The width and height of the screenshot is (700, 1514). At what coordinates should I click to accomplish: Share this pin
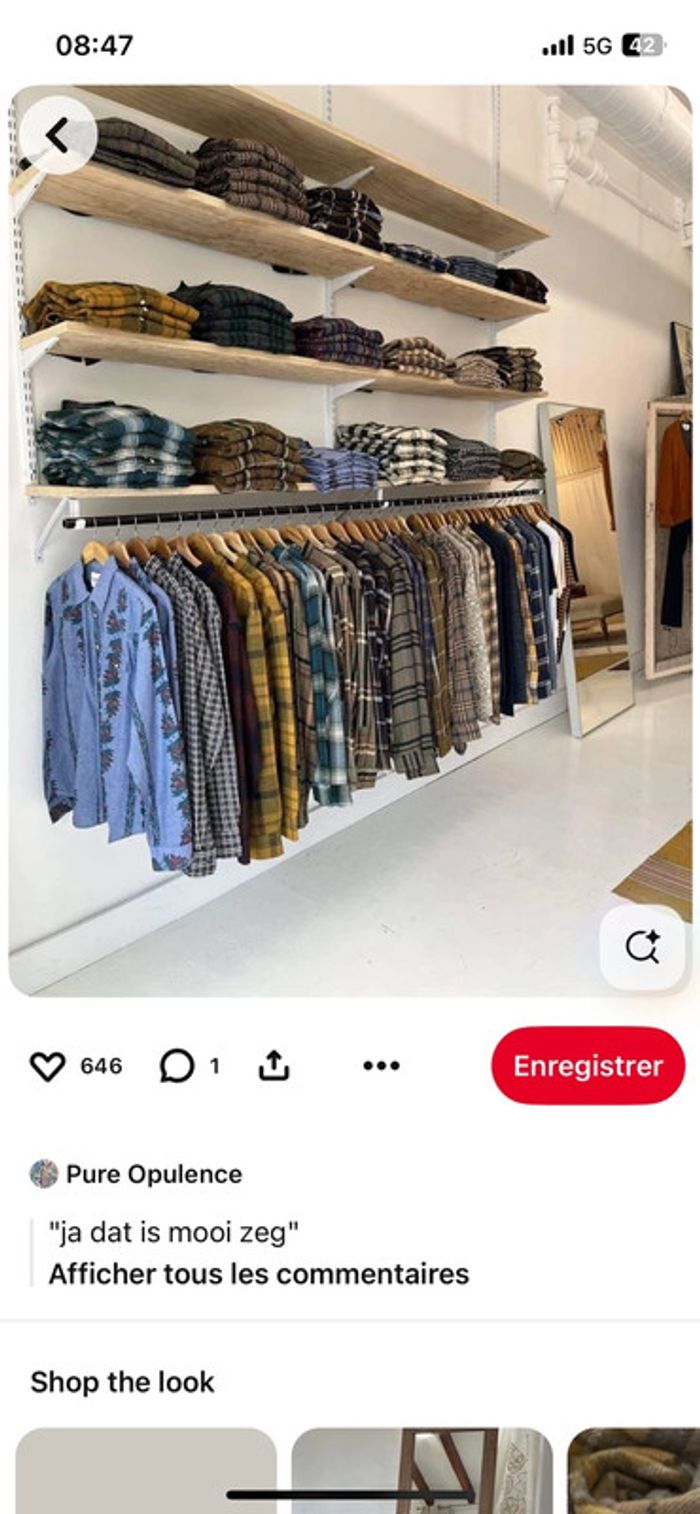pyautogui.click(x=273, y=1066)
